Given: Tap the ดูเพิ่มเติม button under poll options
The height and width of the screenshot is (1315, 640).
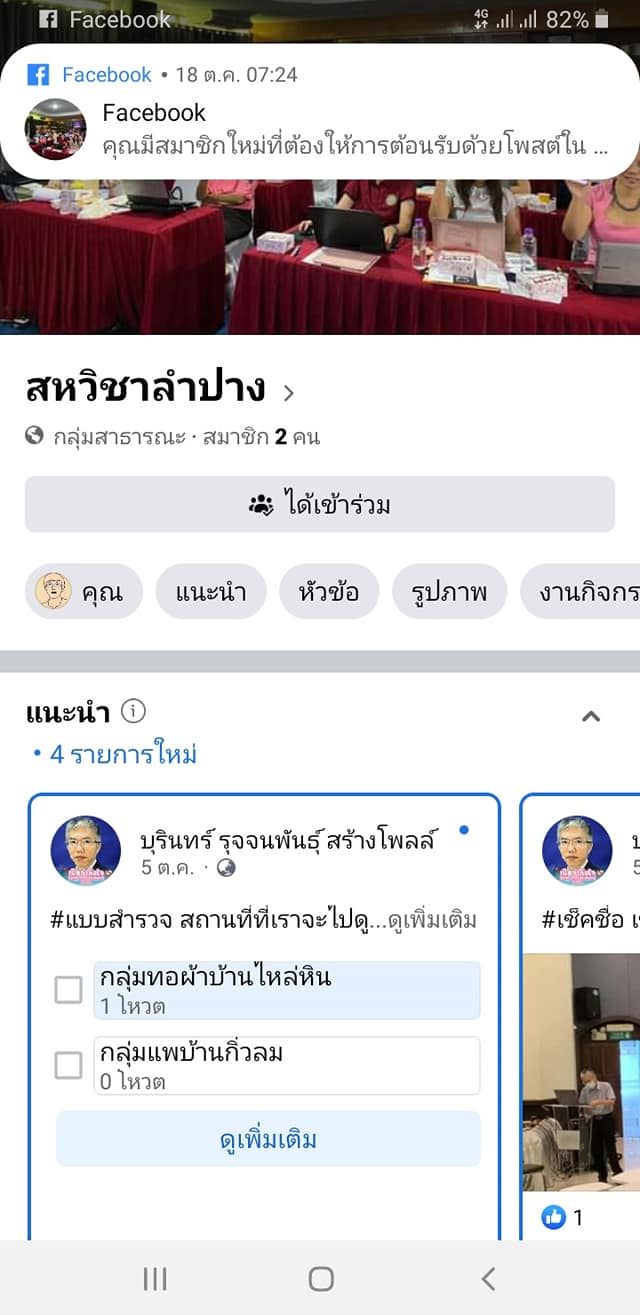Looking at the screenshot, I should click(x=268, y=1139).
